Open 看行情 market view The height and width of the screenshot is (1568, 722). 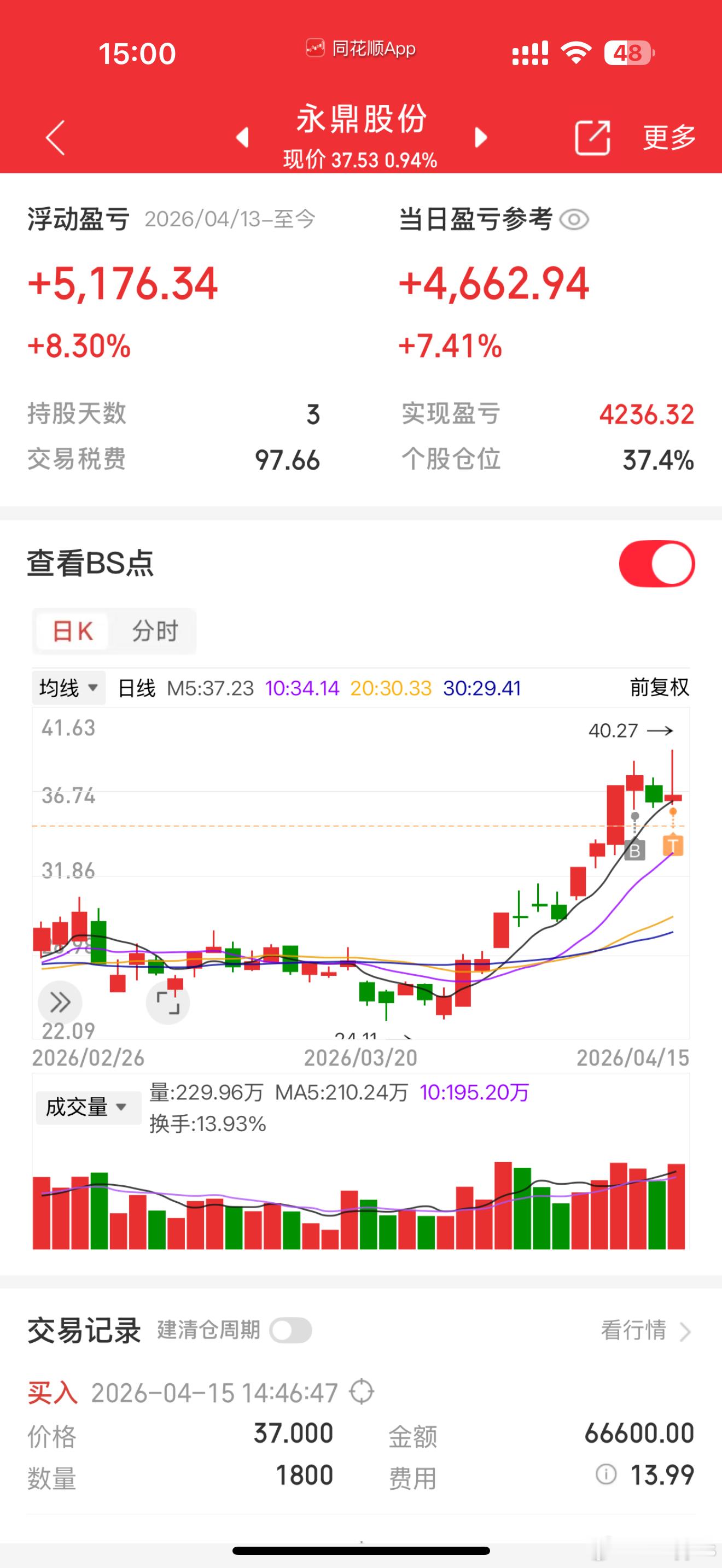[x=645, y=1331]
